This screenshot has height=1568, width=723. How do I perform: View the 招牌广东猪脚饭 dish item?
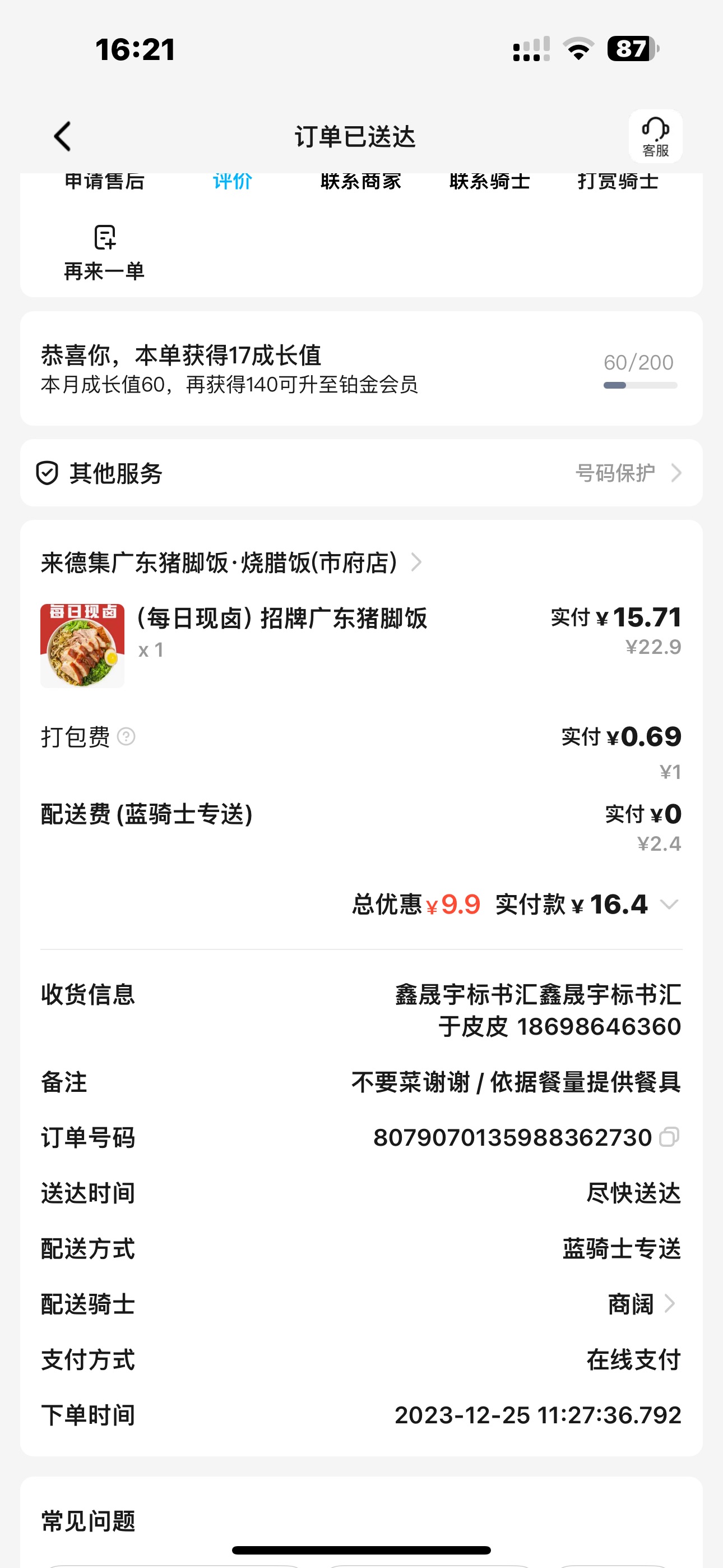[x=282, y=619]
